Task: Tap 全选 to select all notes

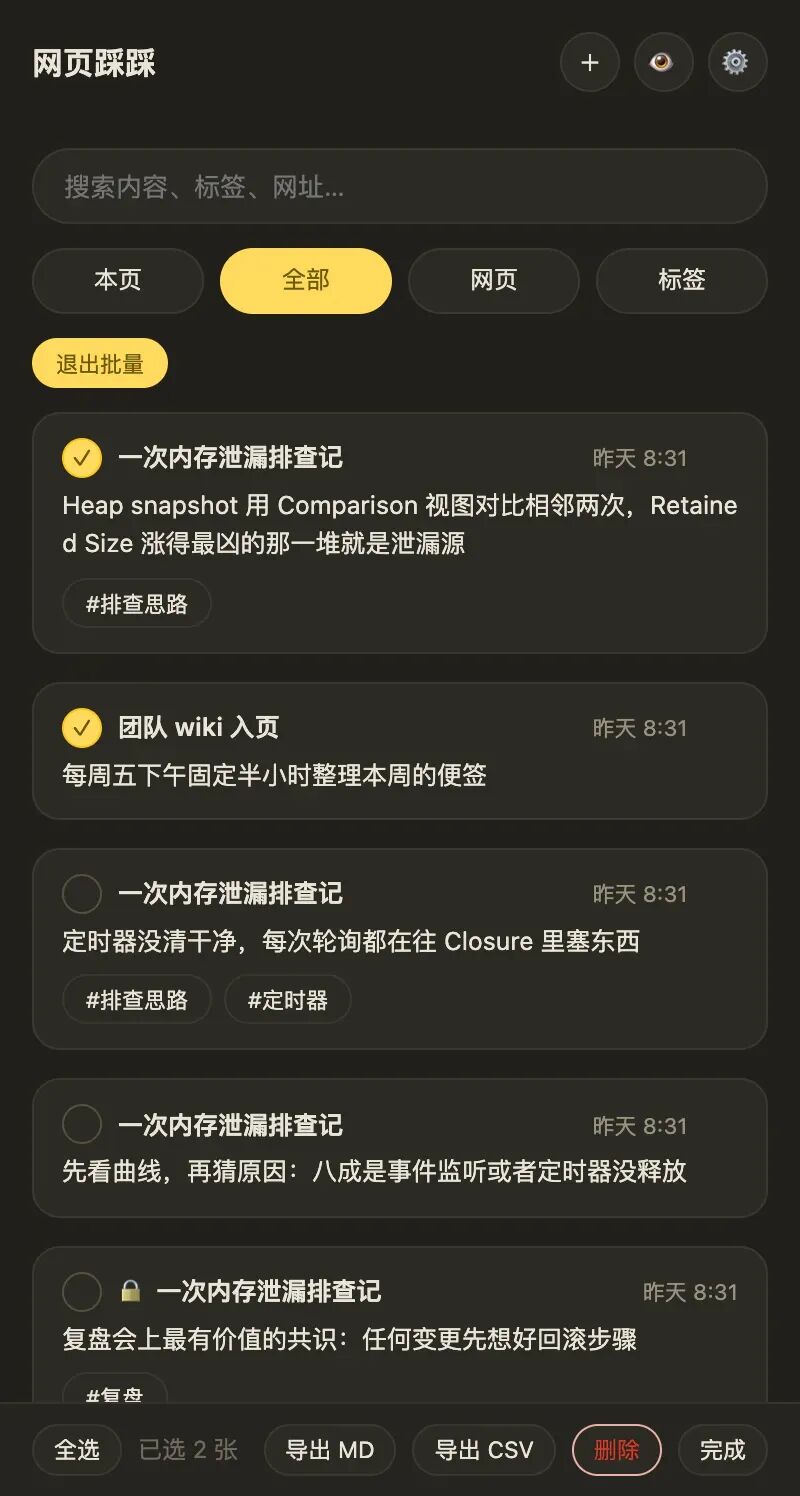Action: [77, 1450]
